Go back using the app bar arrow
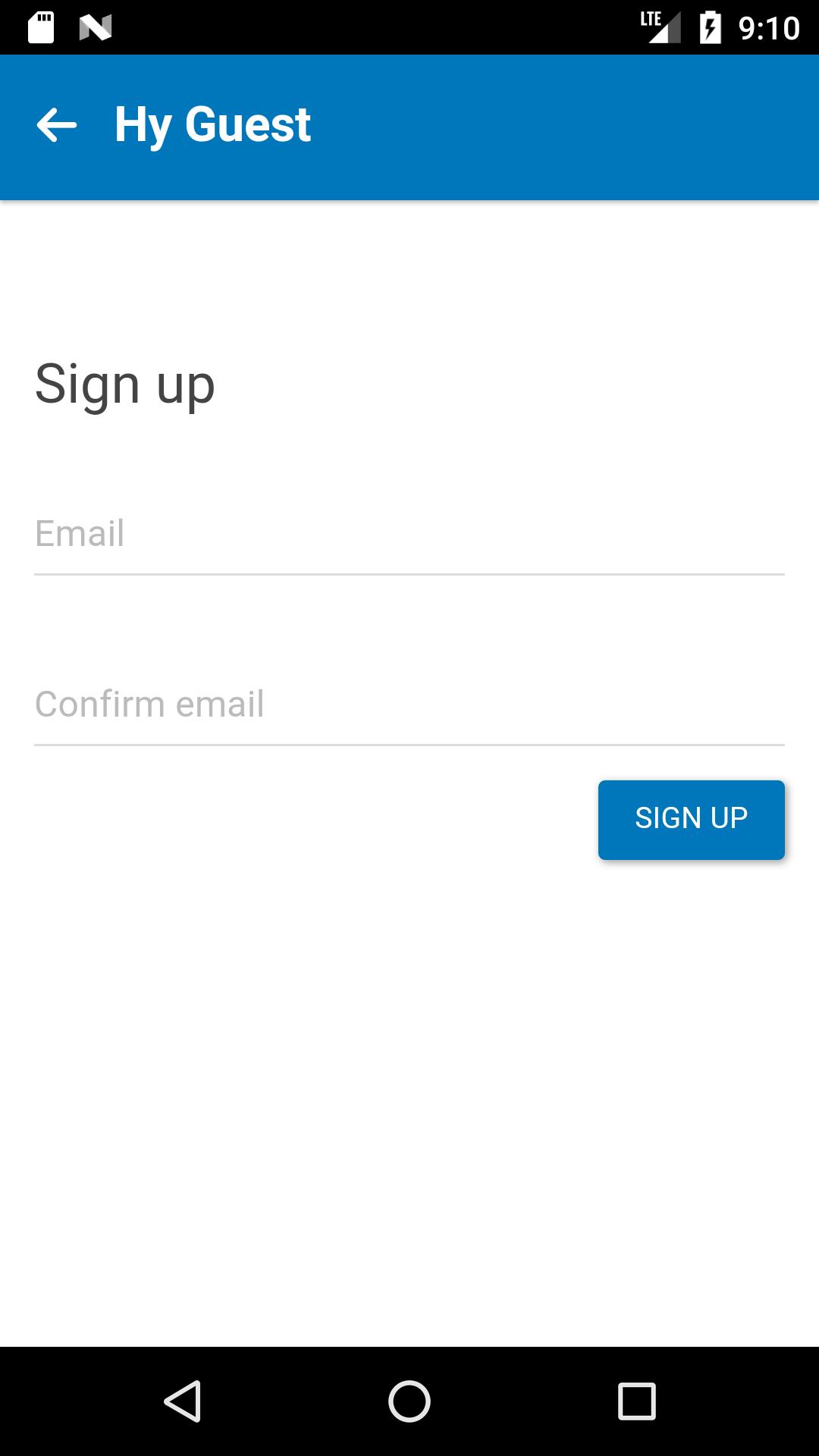 pos(57,125)
